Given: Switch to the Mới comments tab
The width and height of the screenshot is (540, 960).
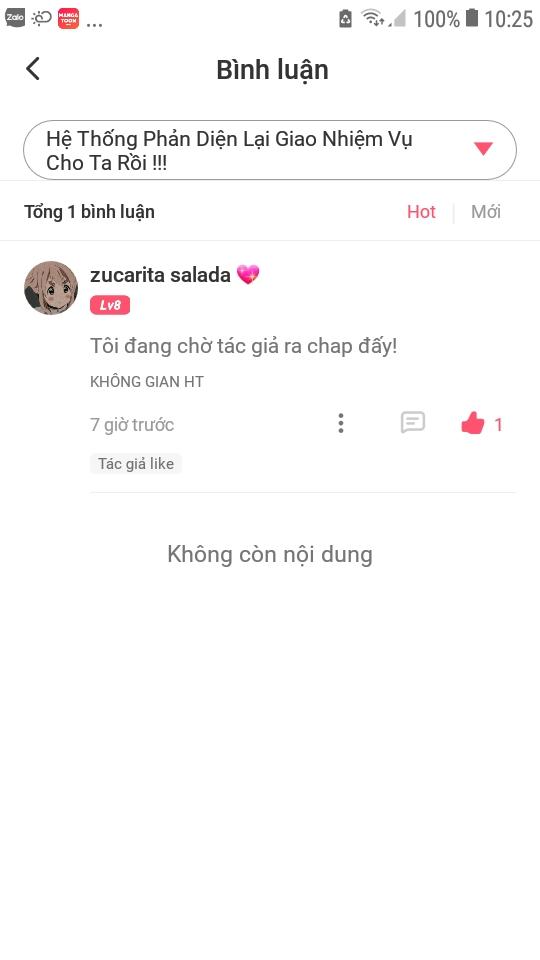Looking at the screenshot, I should (x=486, y=212).
